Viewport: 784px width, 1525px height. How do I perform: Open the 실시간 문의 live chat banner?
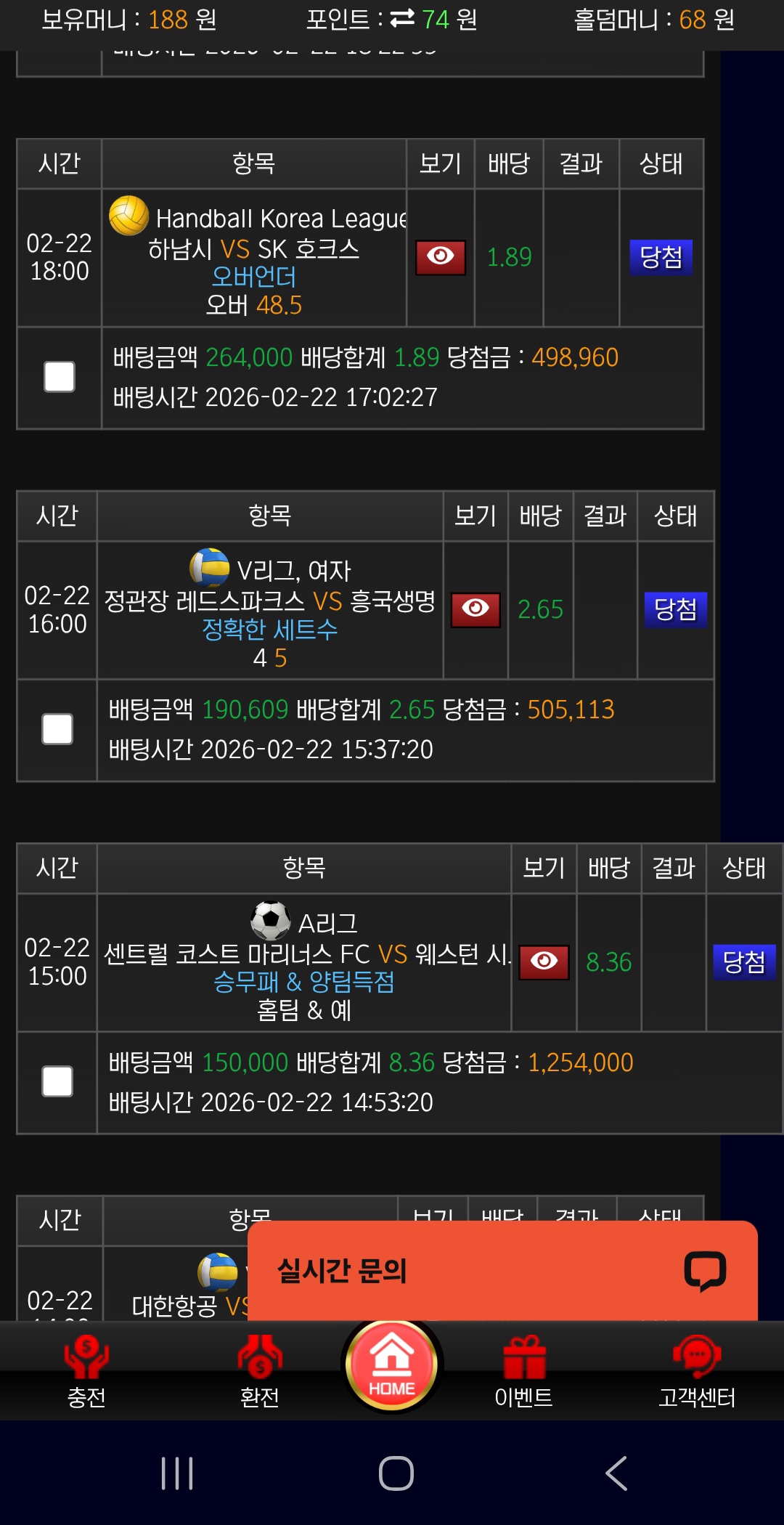[502, 1271]
